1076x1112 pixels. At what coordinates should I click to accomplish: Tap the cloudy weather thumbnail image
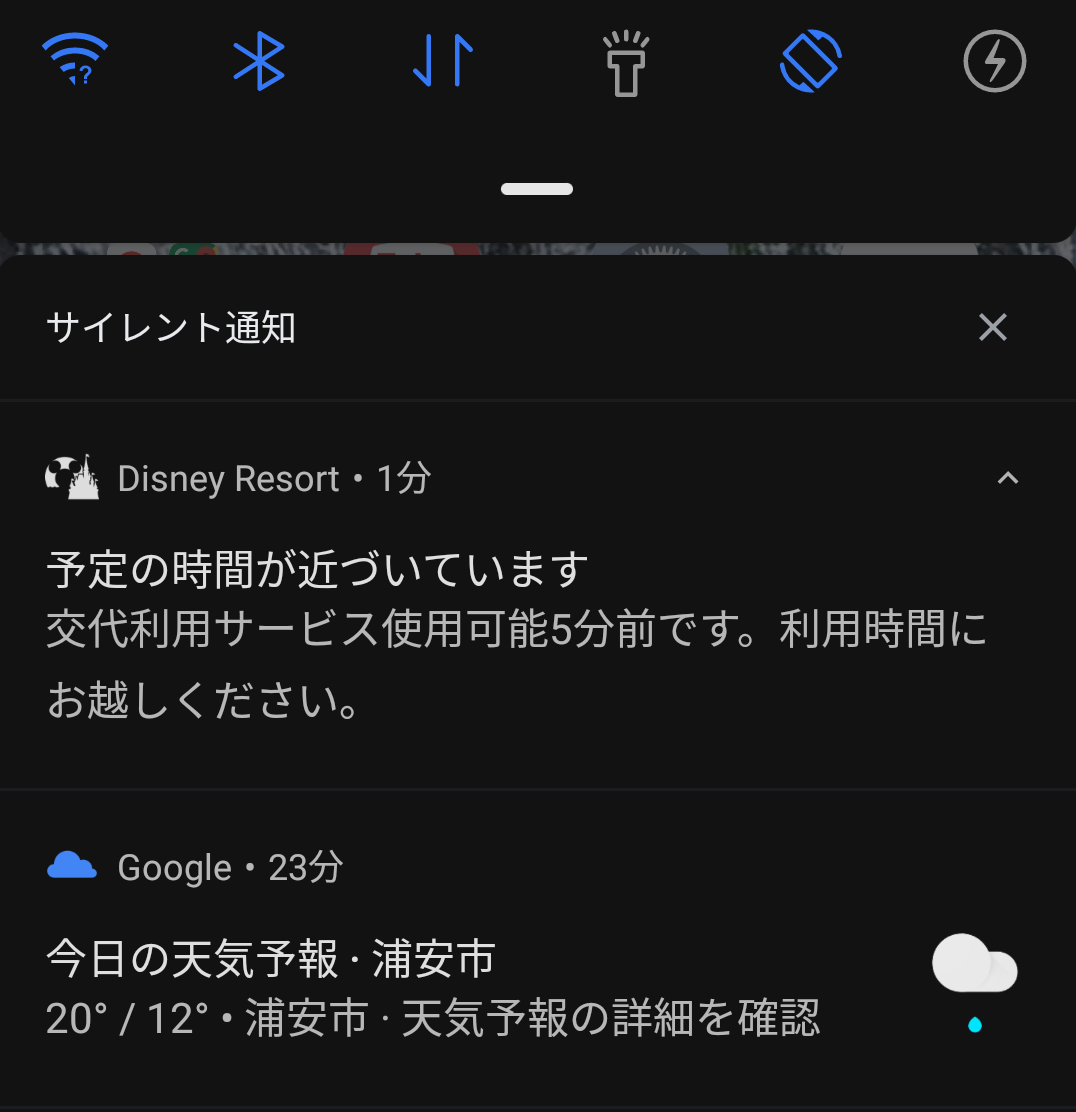[x=975, y=965]
